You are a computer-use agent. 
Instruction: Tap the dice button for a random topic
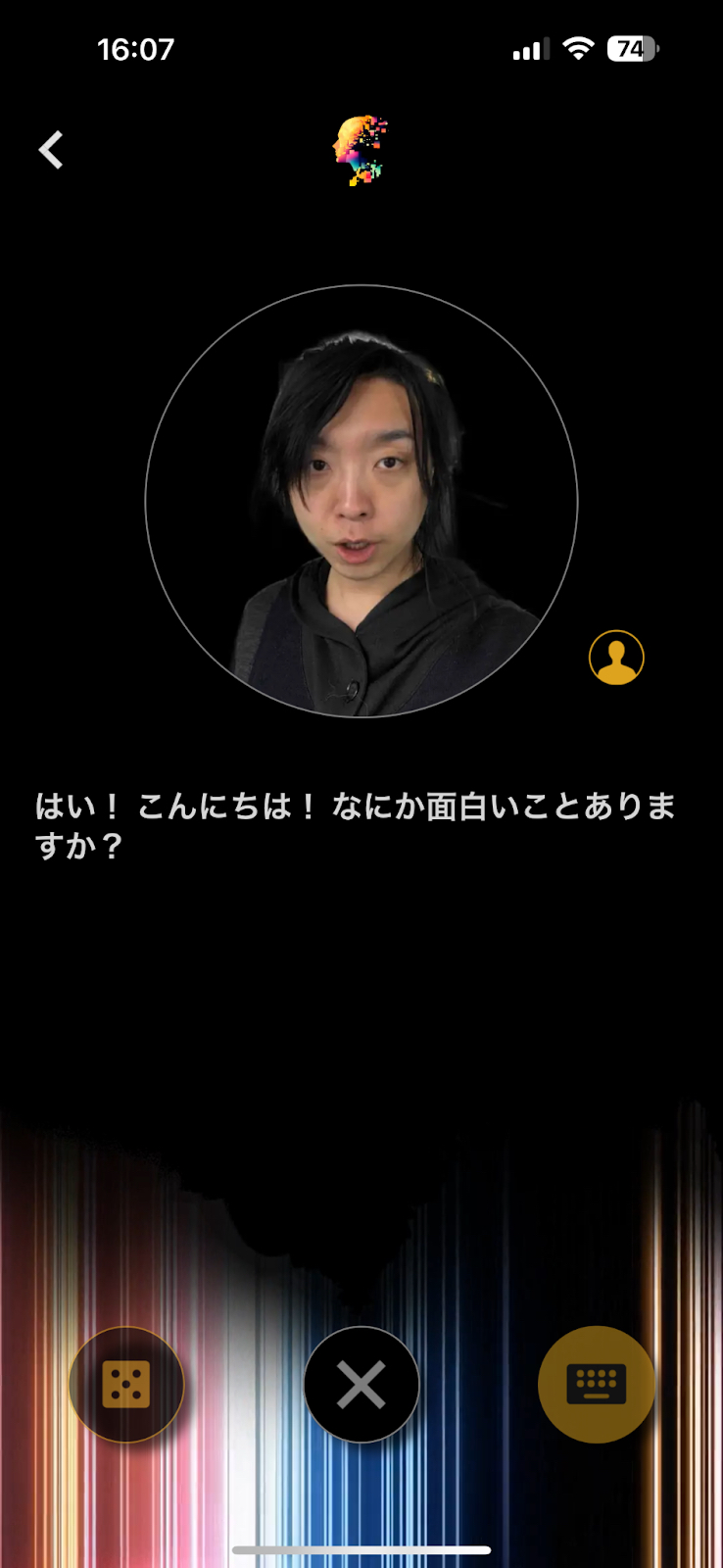(126, 1384)
